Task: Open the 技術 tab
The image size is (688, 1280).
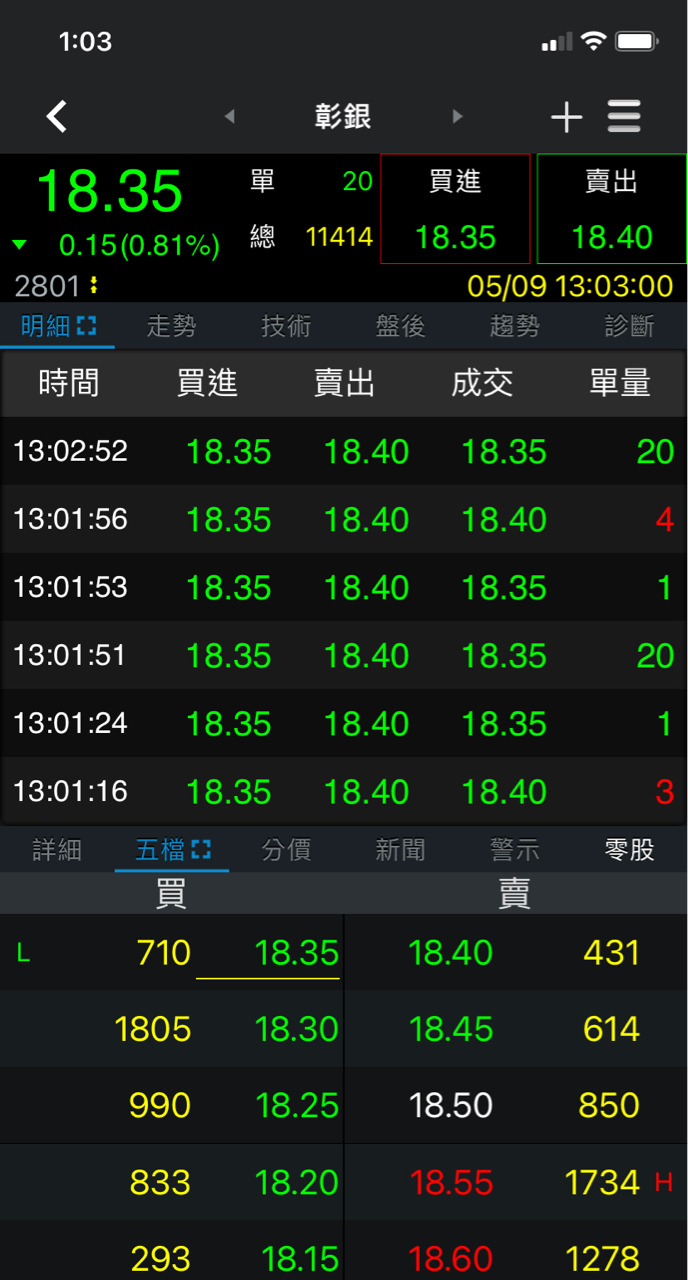Action: point(286,326)
